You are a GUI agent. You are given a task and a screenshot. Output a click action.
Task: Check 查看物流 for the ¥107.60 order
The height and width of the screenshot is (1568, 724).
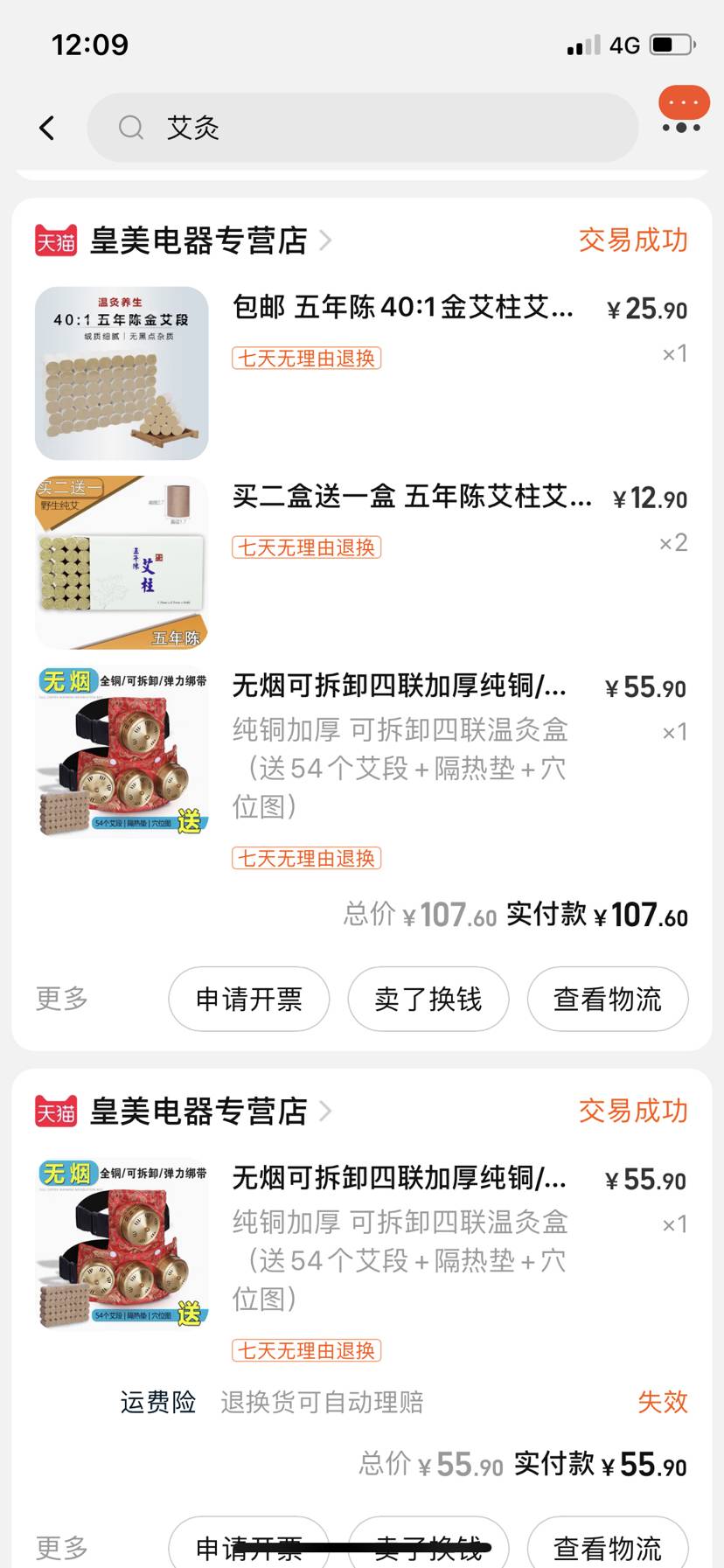pyautogui.click(x=608, y=999)
